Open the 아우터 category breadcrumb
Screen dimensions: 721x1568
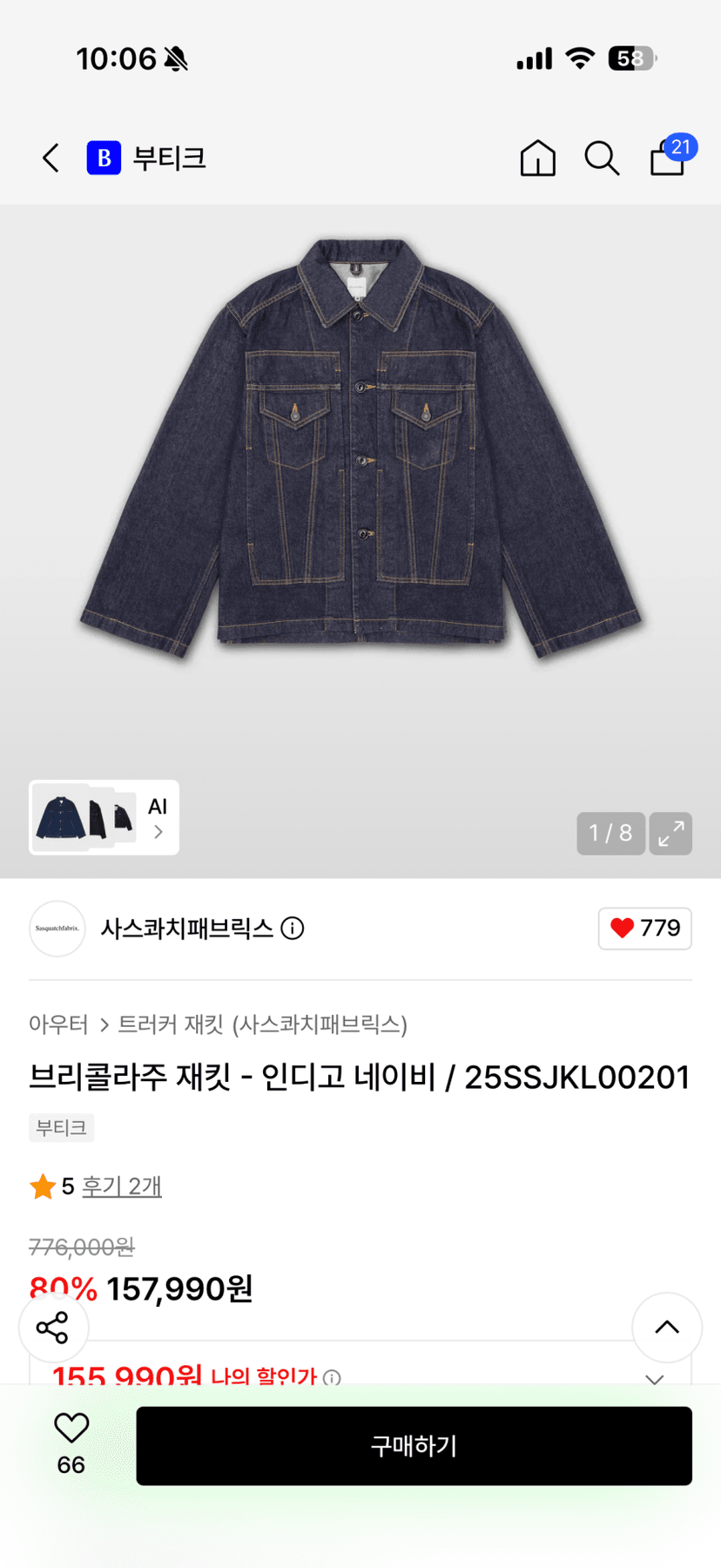[x=58, y=1024]
